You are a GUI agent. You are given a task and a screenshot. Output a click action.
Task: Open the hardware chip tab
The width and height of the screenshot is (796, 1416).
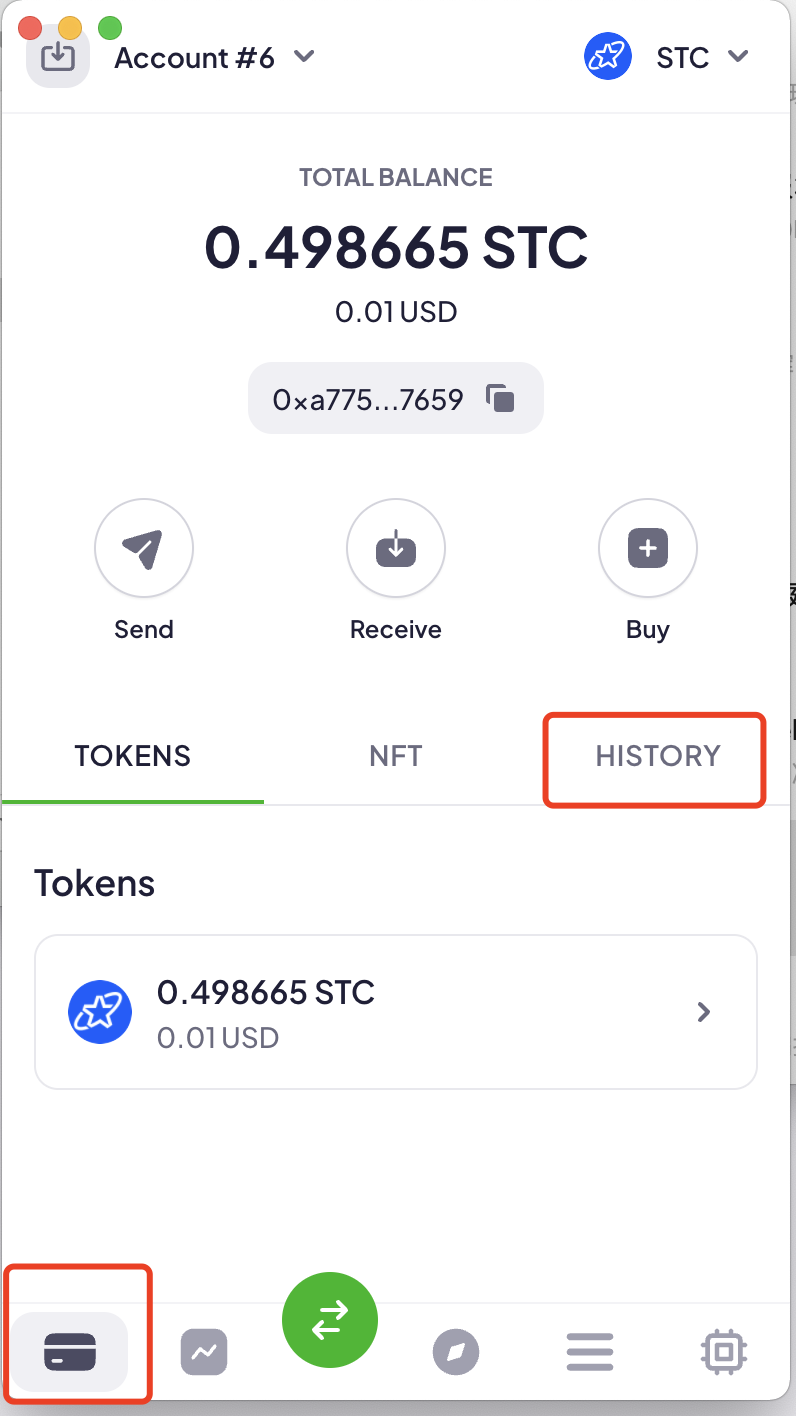(x=724, y=1353)
